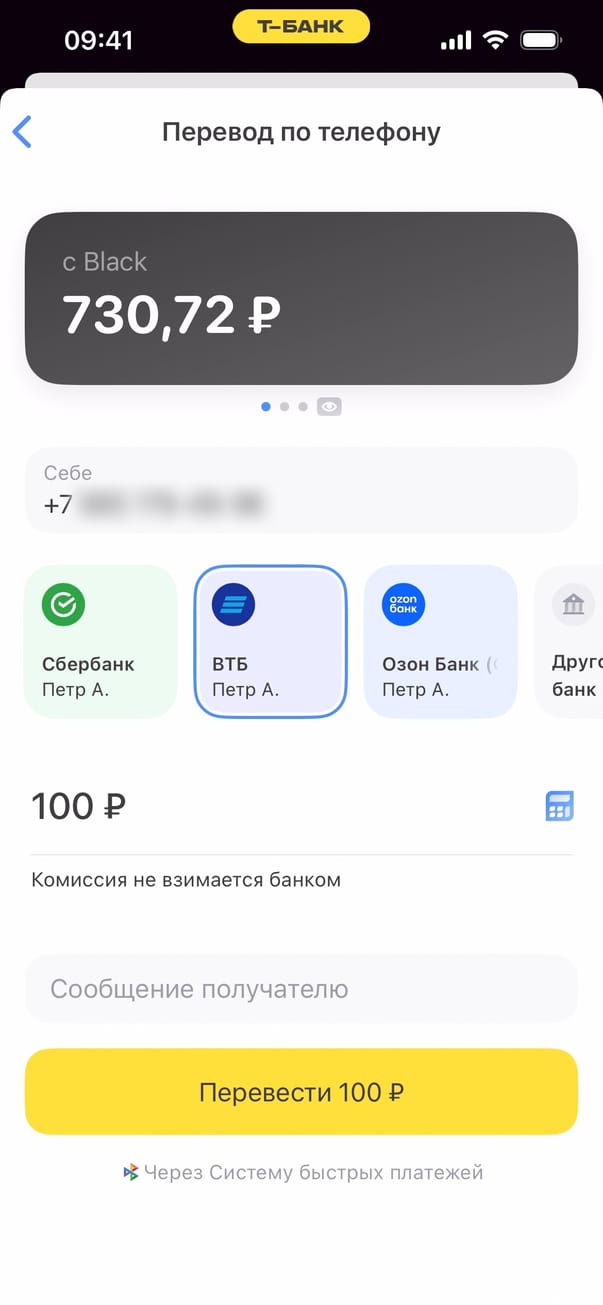This screenshot has height=1305, width=603.
Task: Open the Другой банк option
Action: [x=573, y=641]
